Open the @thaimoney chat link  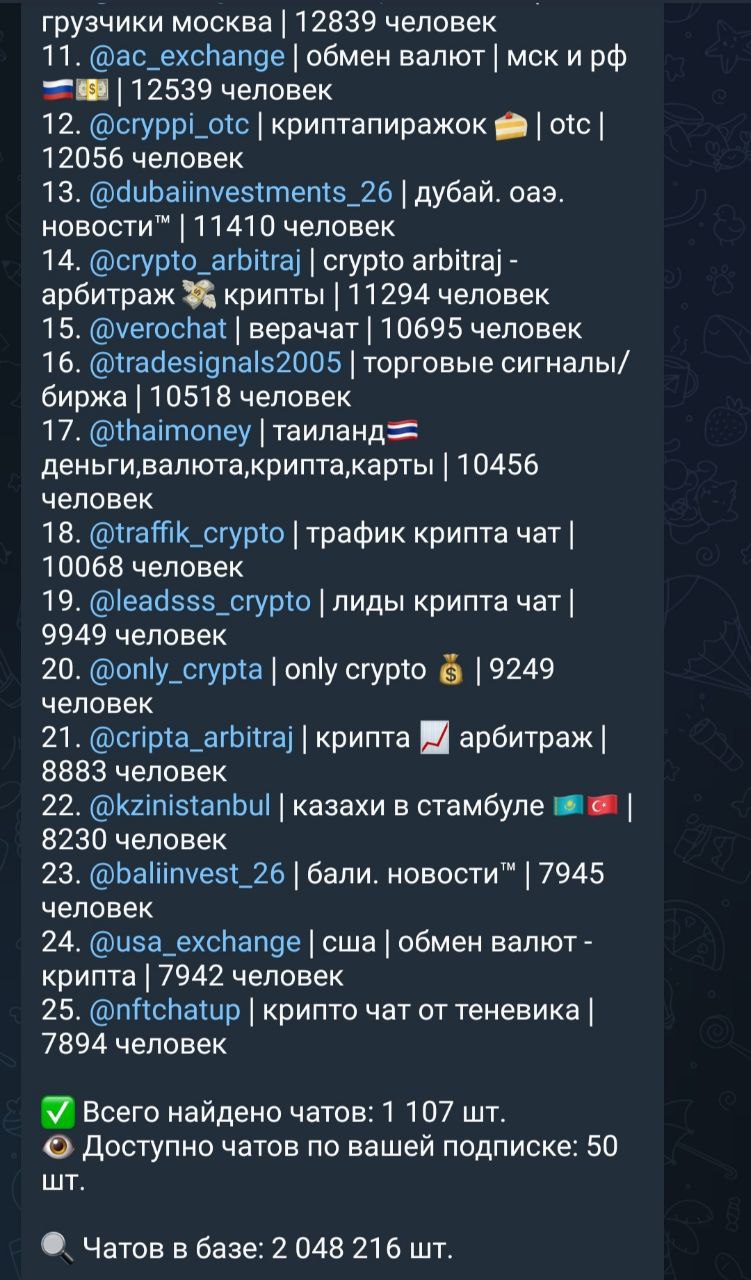pyautogui.click(x=170, y=432)
